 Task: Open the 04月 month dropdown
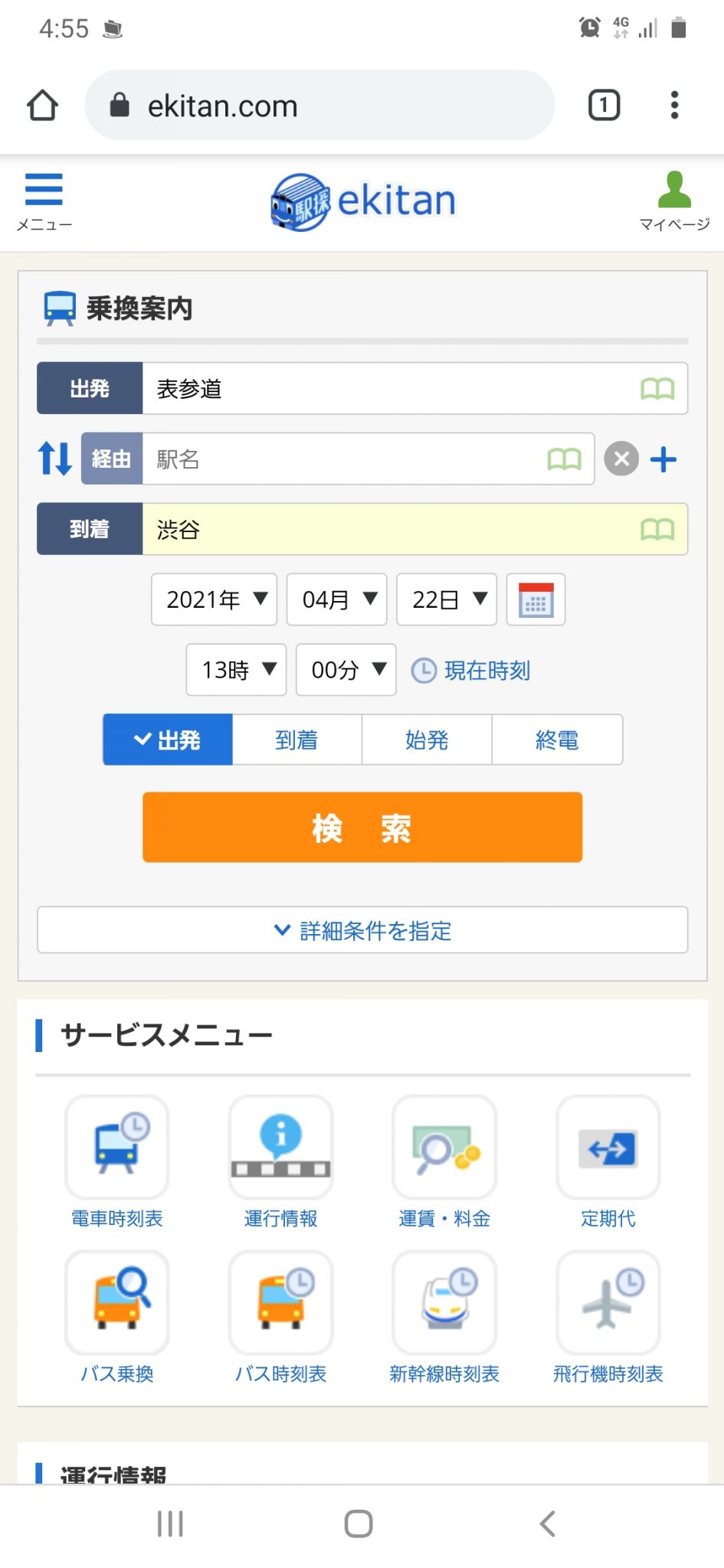point(337,599)
